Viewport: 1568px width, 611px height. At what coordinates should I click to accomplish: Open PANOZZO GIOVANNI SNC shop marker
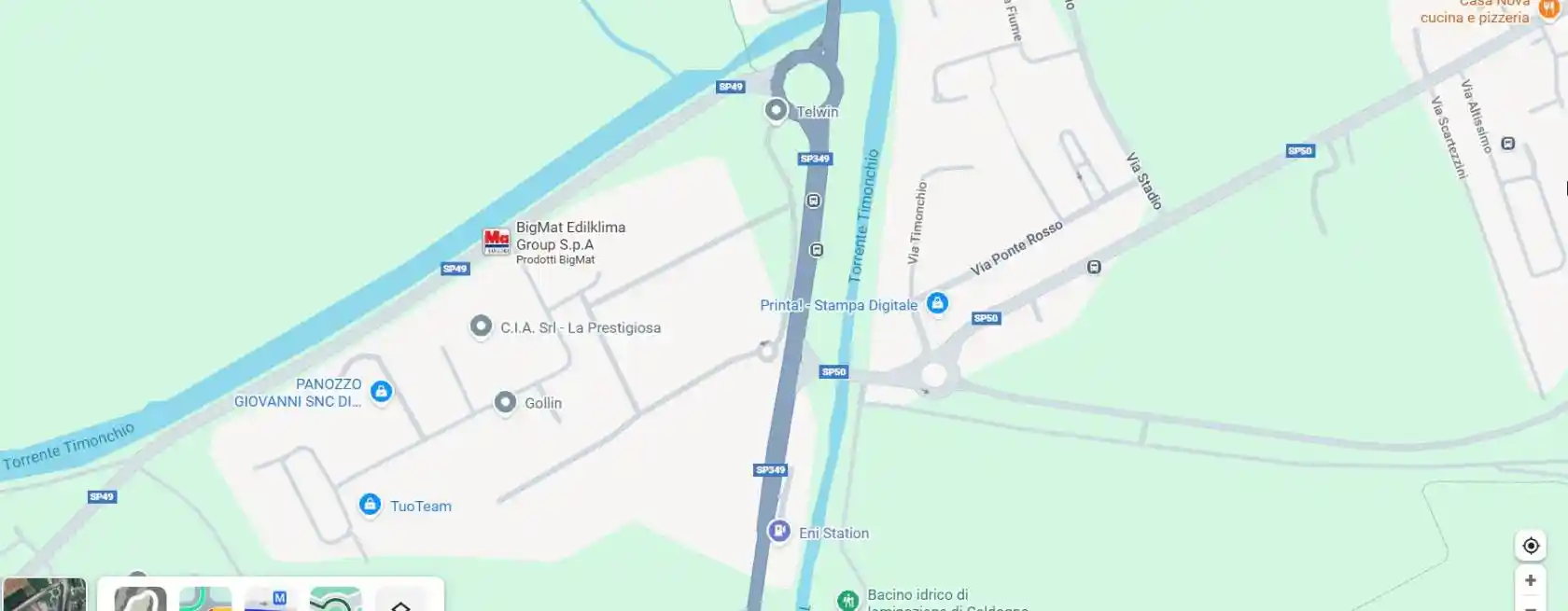click(x=381, y=391)
